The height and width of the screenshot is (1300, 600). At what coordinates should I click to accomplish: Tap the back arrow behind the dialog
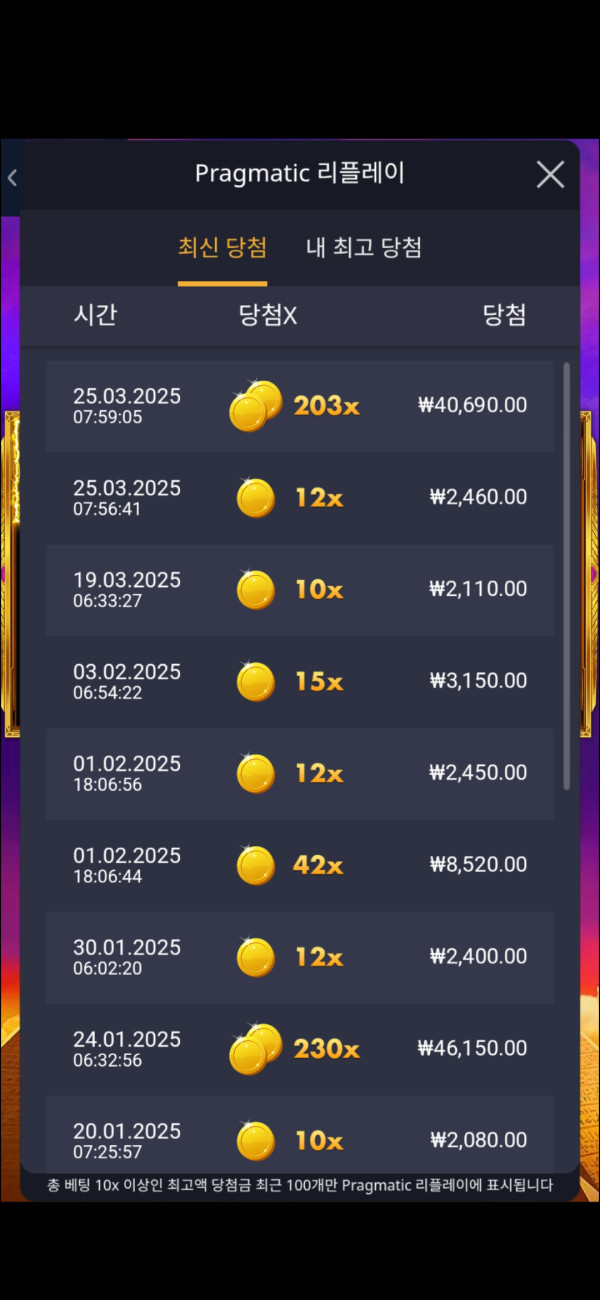12,178
